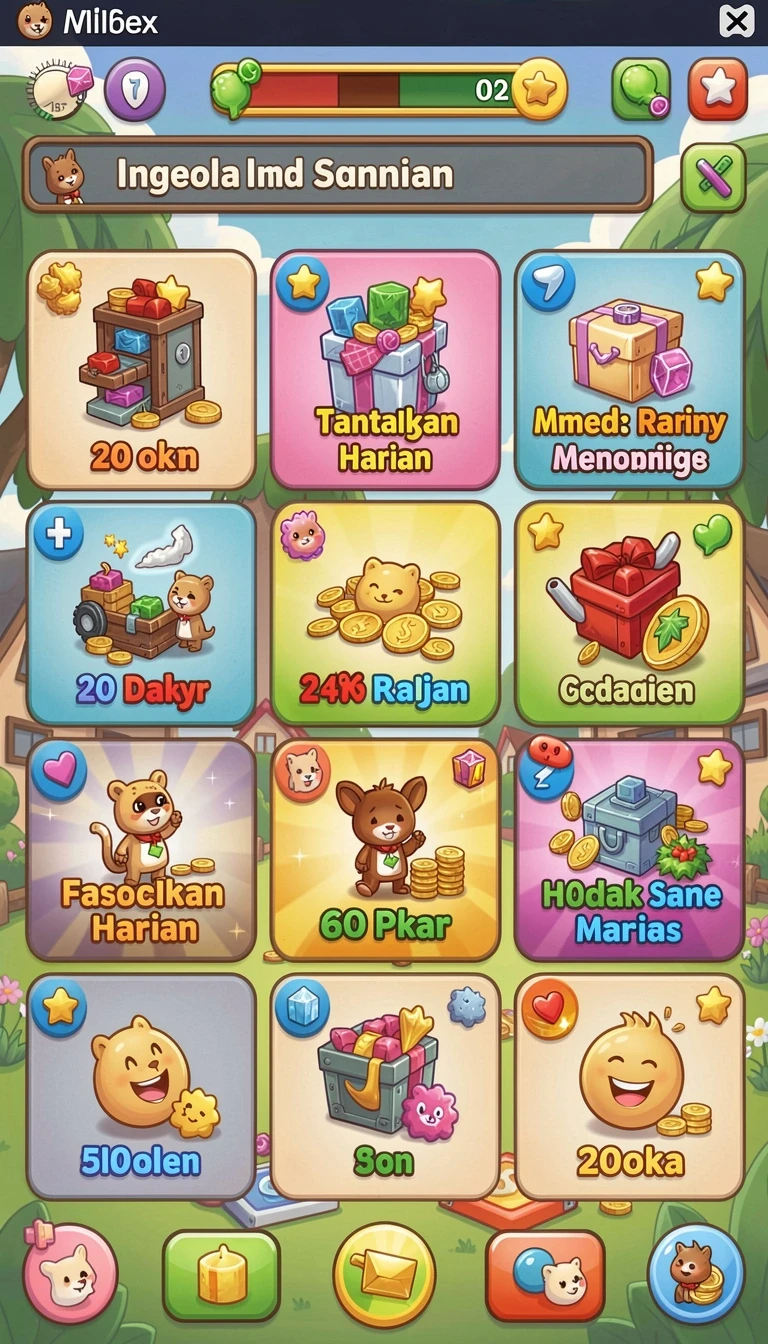768x1344 pixels.
Task: Tap the yellow envelope mail button
Action: point(384,1274)
